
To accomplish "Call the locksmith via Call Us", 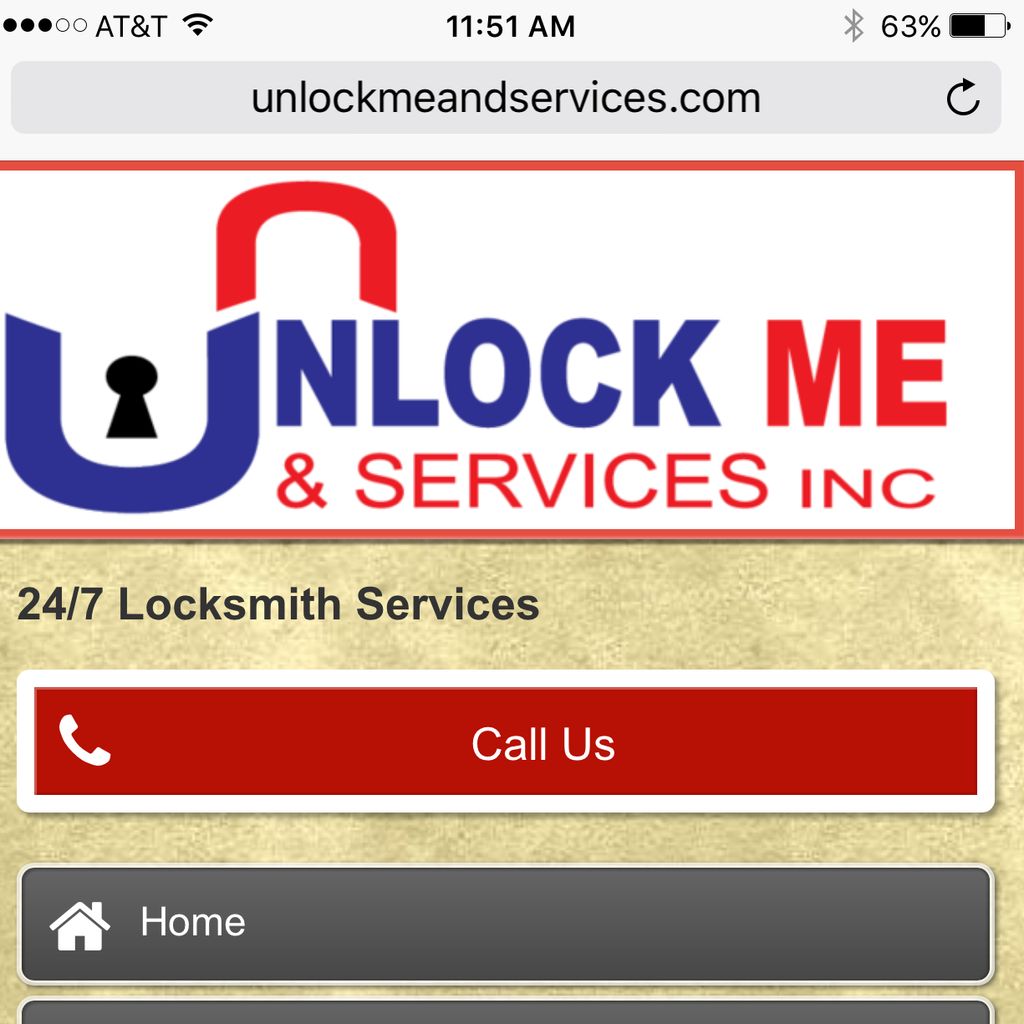I will (x=506, y=742).
